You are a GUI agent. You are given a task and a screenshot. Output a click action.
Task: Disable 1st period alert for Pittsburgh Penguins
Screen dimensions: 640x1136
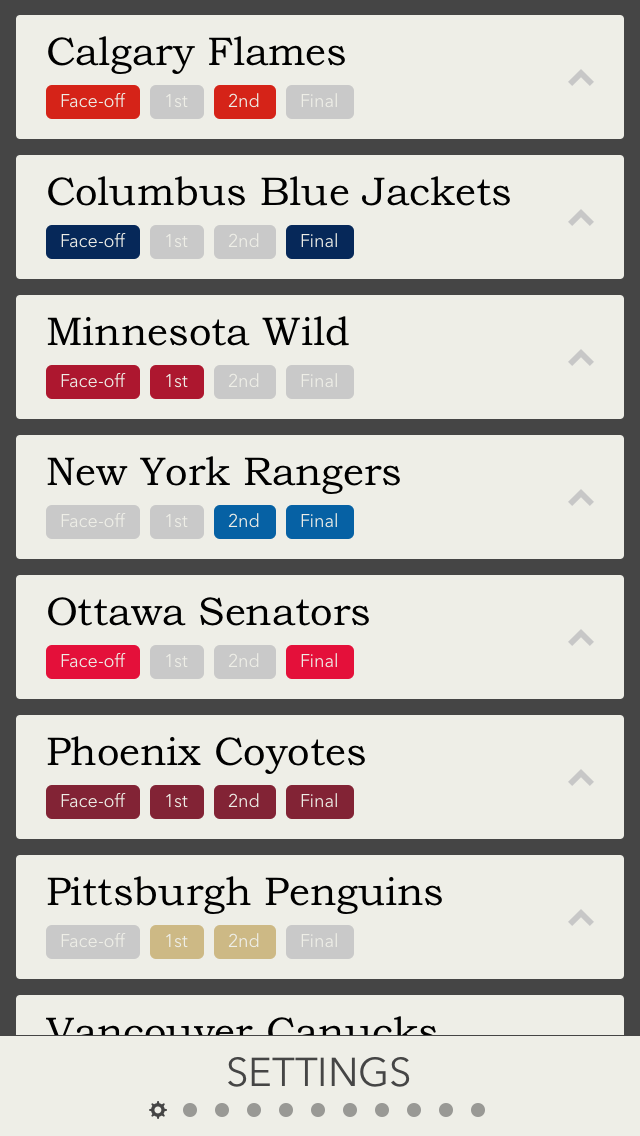(177, 941)
